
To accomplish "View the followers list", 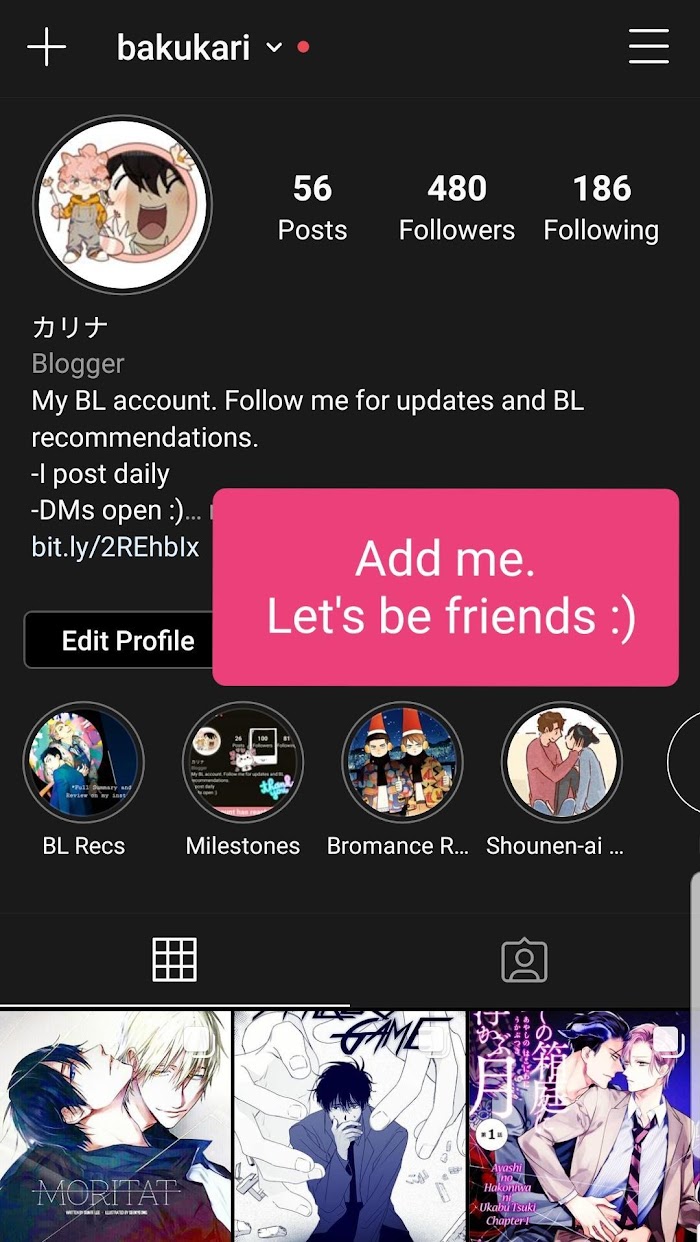I will [456, 207].
